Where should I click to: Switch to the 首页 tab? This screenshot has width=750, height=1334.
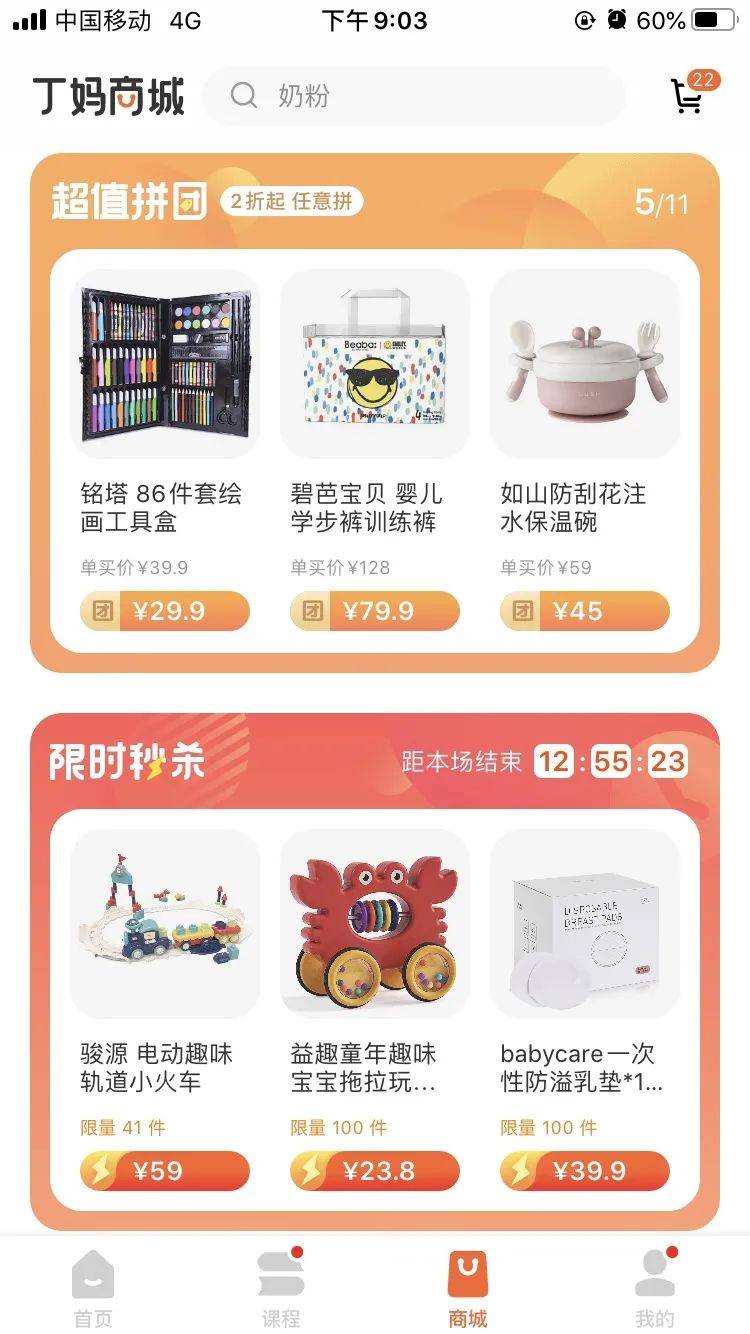click(93, 1288)
